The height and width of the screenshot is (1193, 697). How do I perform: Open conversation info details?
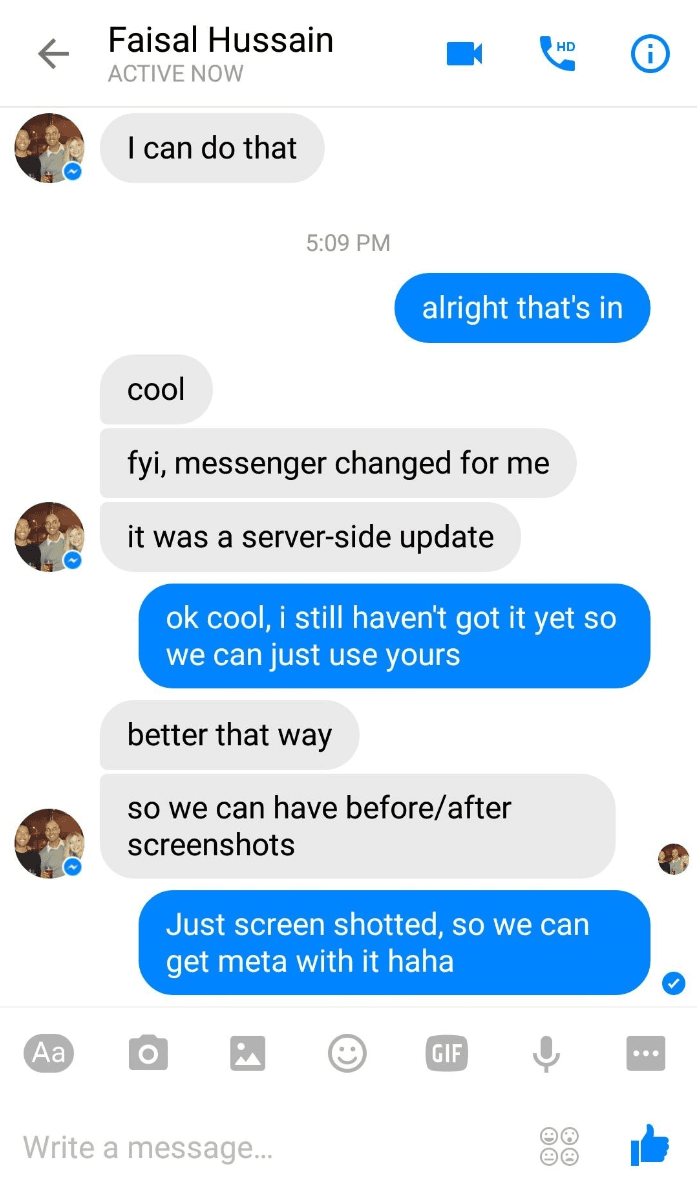(x=649, y=55)
